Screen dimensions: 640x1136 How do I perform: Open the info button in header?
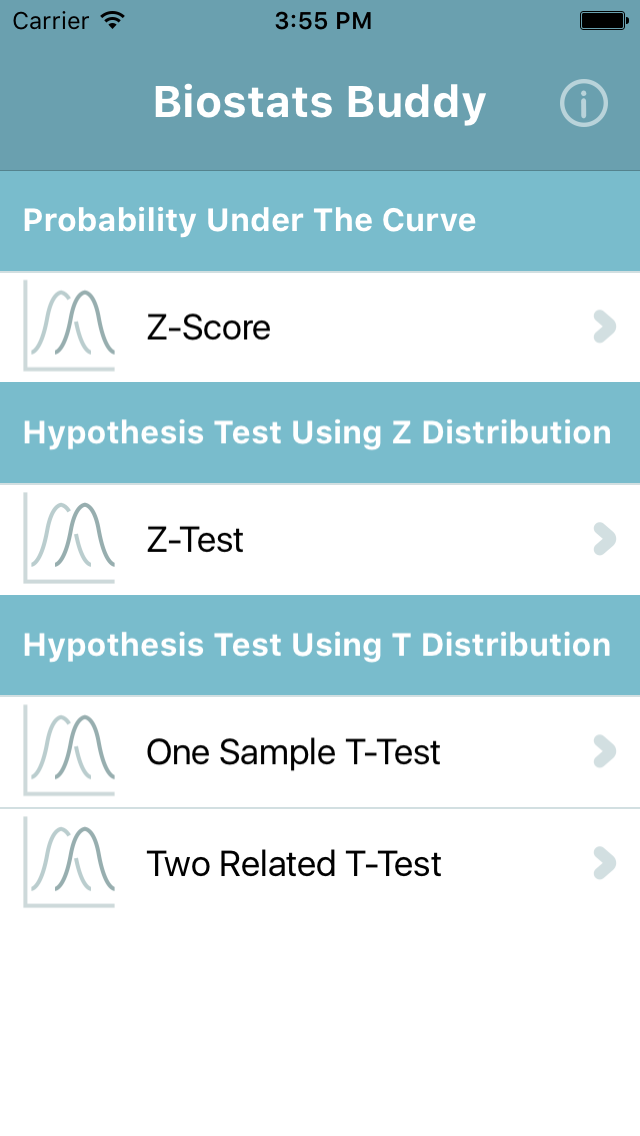coord(583,103)
